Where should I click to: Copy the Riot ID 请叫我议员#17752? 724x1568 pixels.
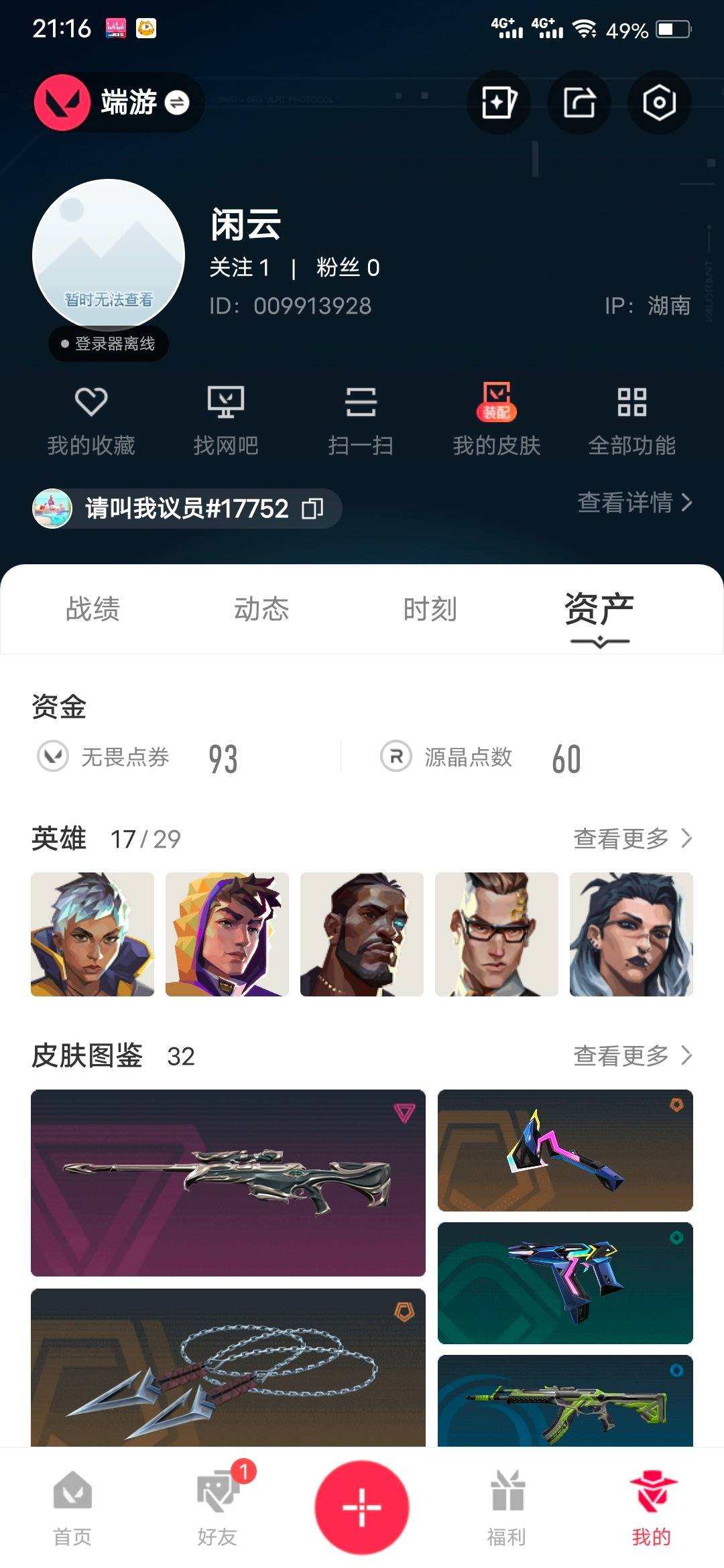pos(312,508)
